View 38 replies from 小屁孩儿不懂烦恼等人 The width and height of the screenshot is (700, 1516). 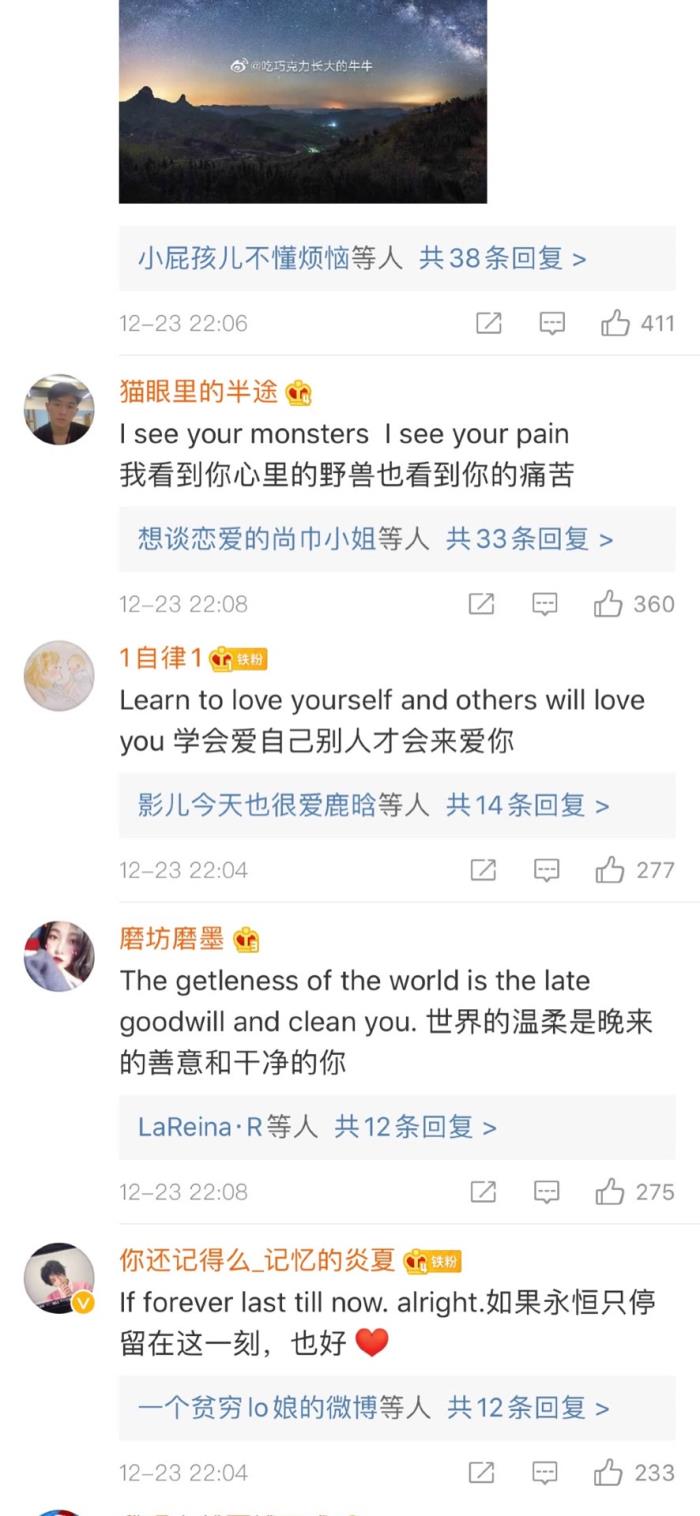(x=362, y=259)
